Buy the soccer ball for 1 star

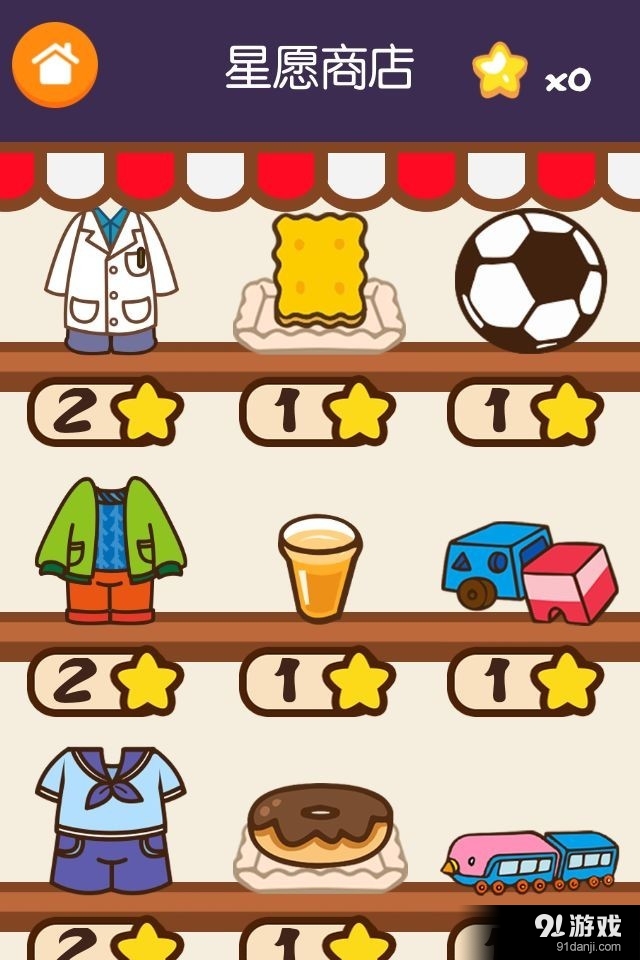pos(525,412)
